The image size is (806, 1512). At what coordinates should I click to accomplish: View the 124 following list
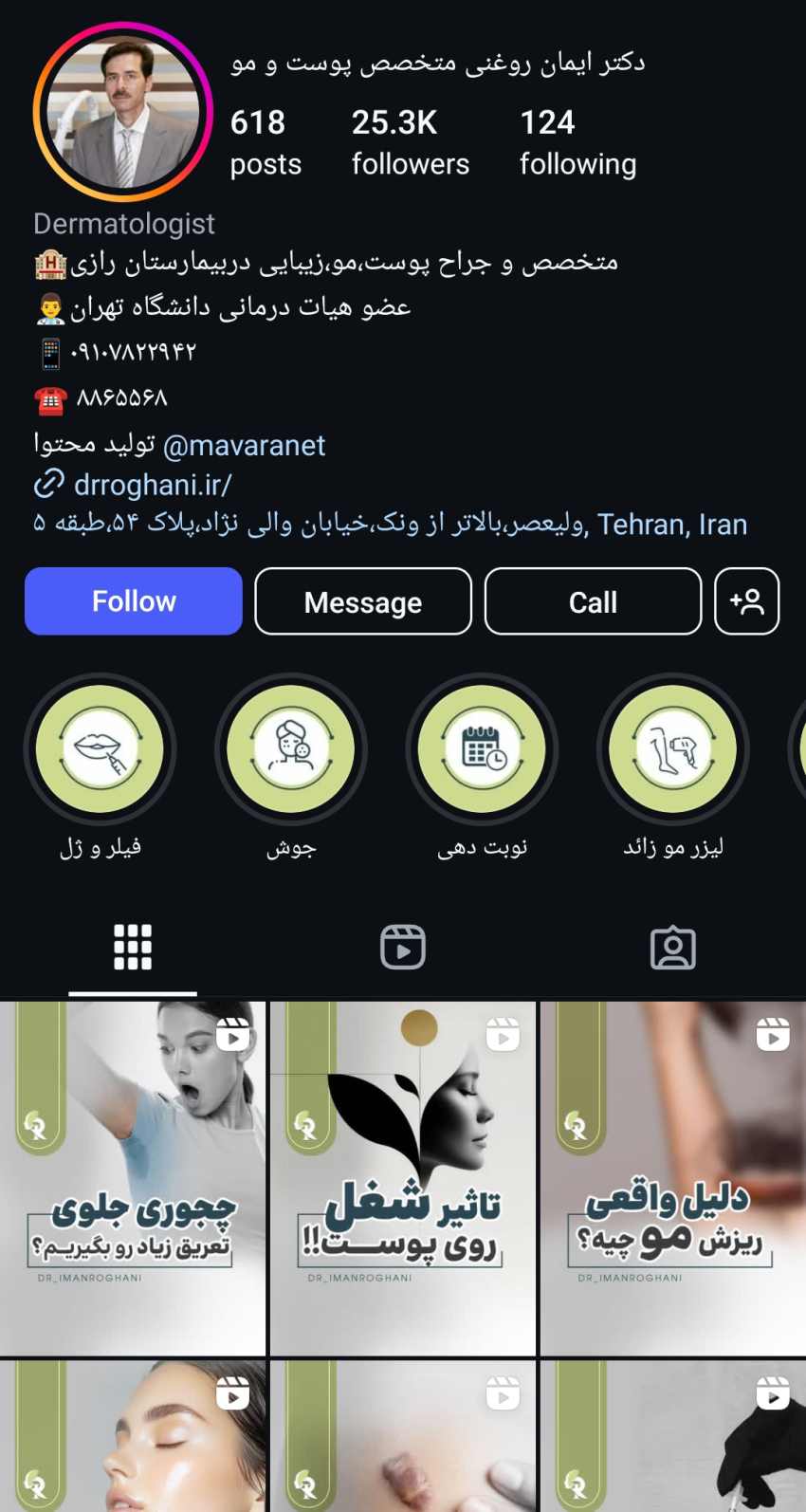click(x=577, y=142)
